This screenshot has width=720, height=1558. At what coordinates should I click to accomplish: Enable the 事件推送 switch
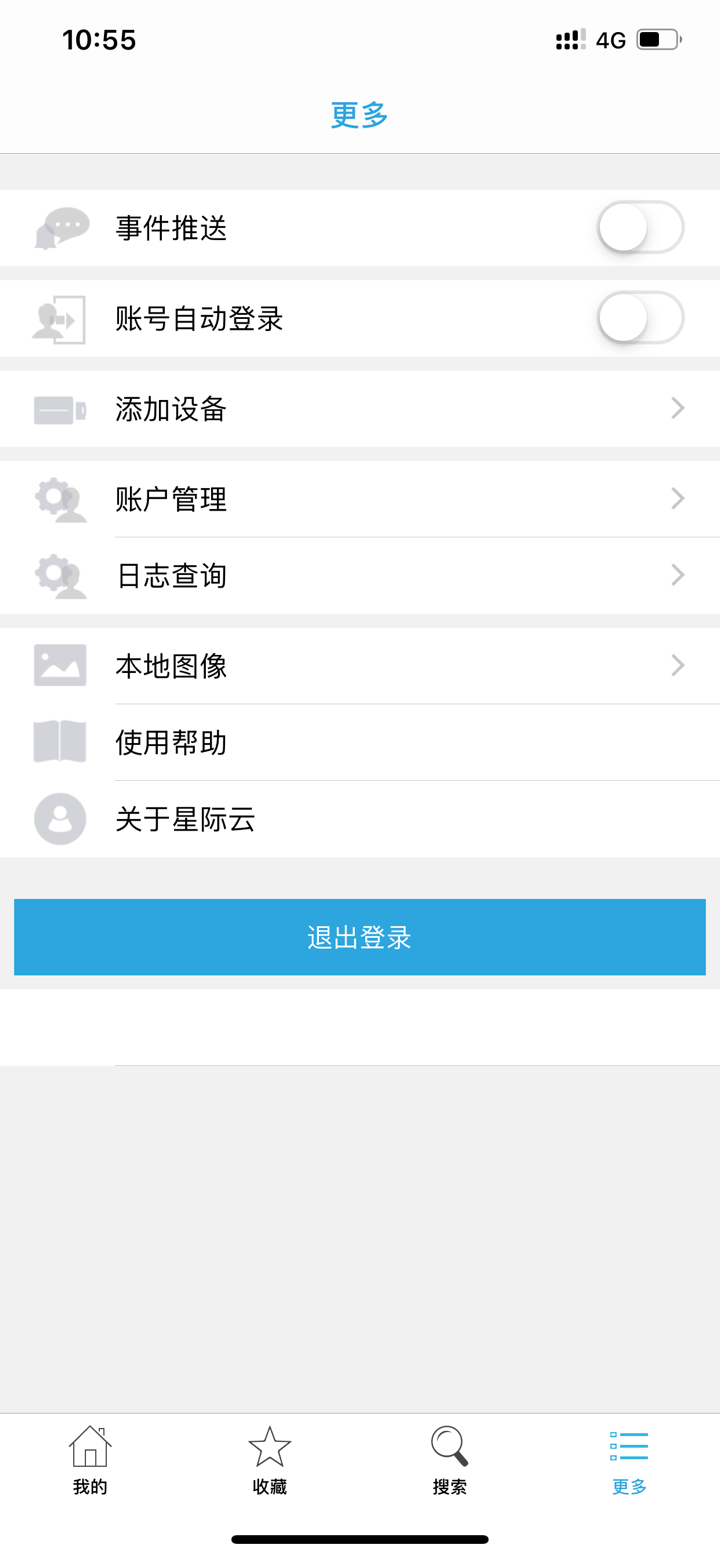(x=640, y=227)
